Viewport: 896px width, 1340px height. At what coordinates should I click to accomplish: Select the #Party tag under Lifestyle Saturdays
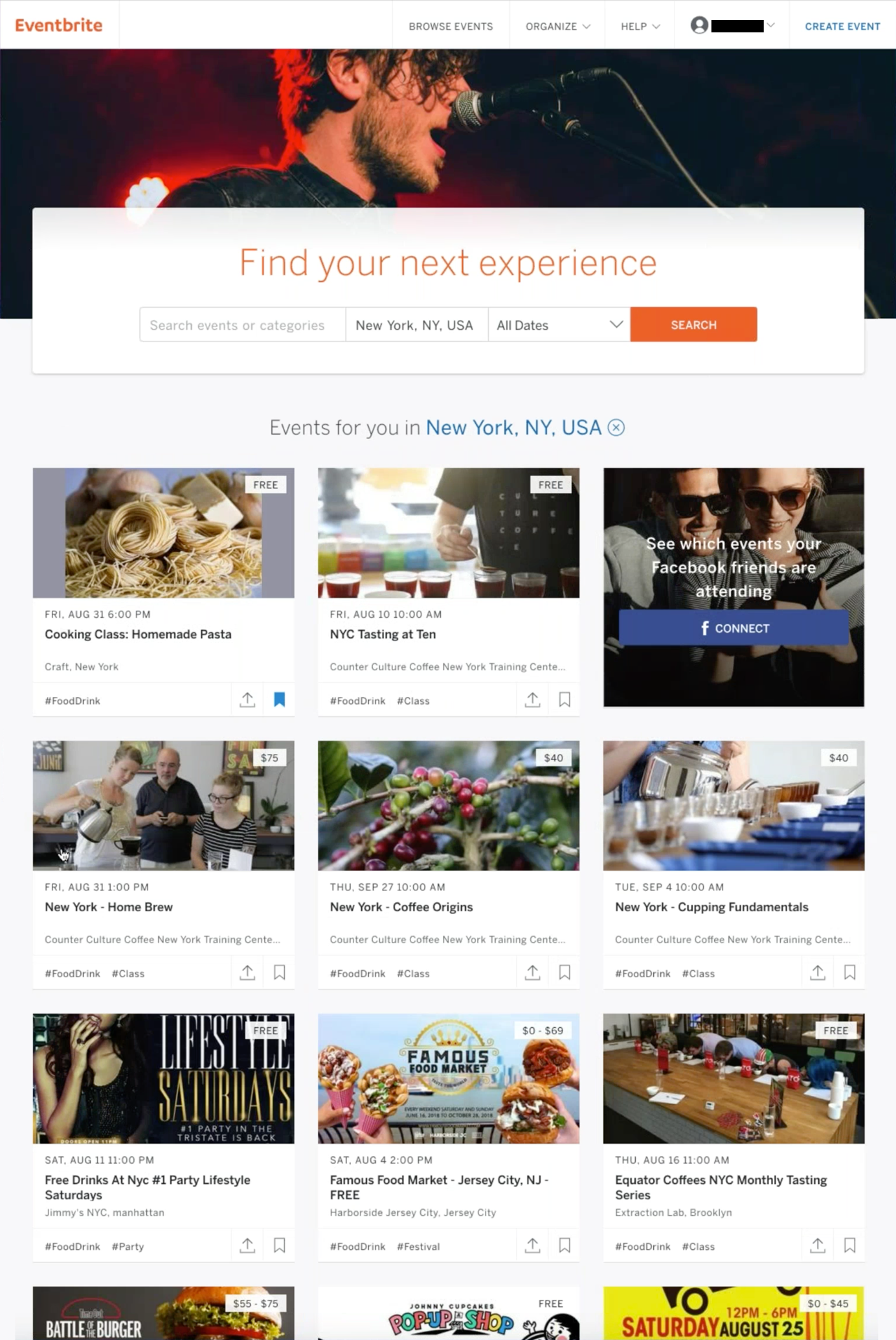tap(128, 1246)
